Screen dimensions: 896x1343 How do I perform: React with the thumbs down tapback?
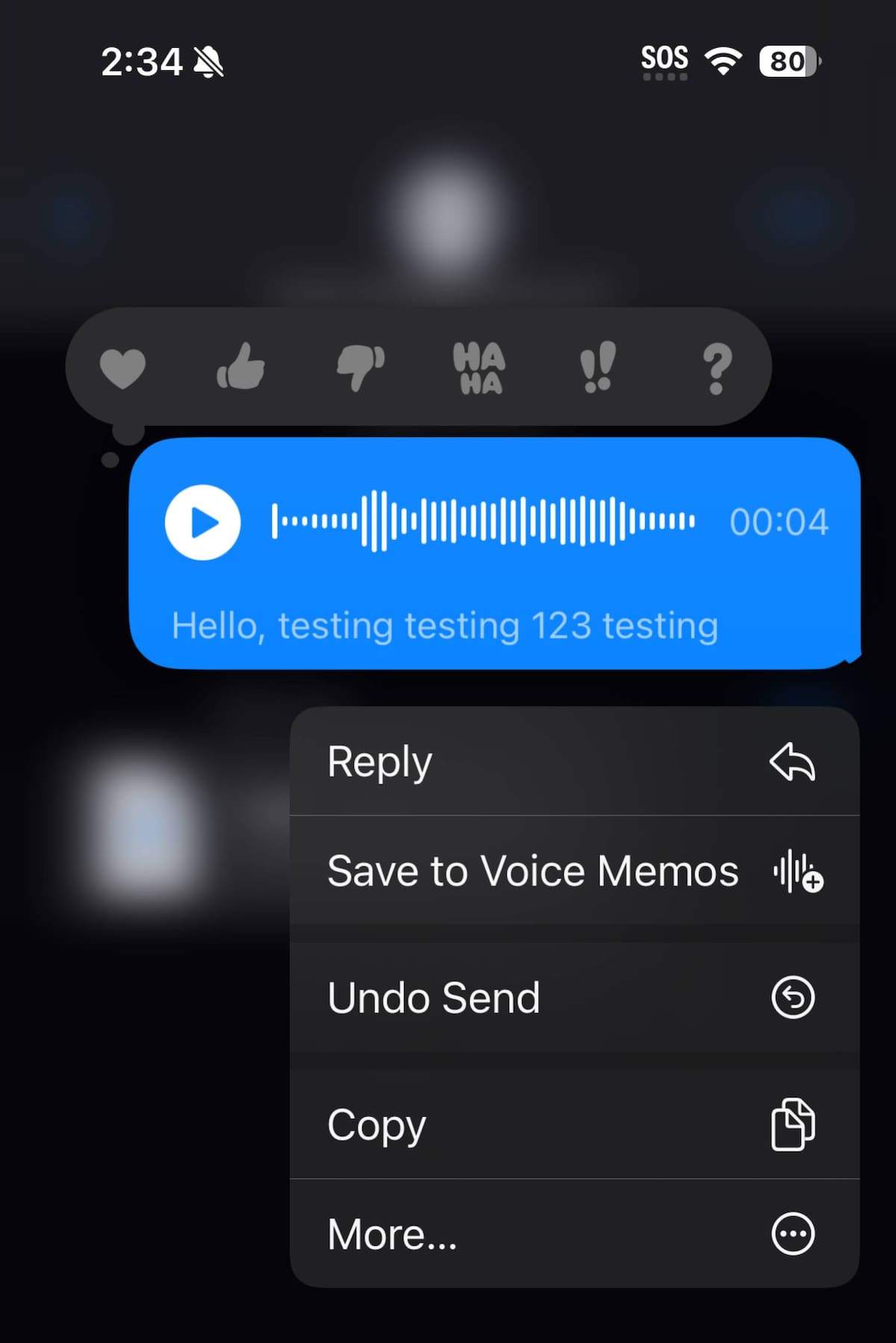361,367
